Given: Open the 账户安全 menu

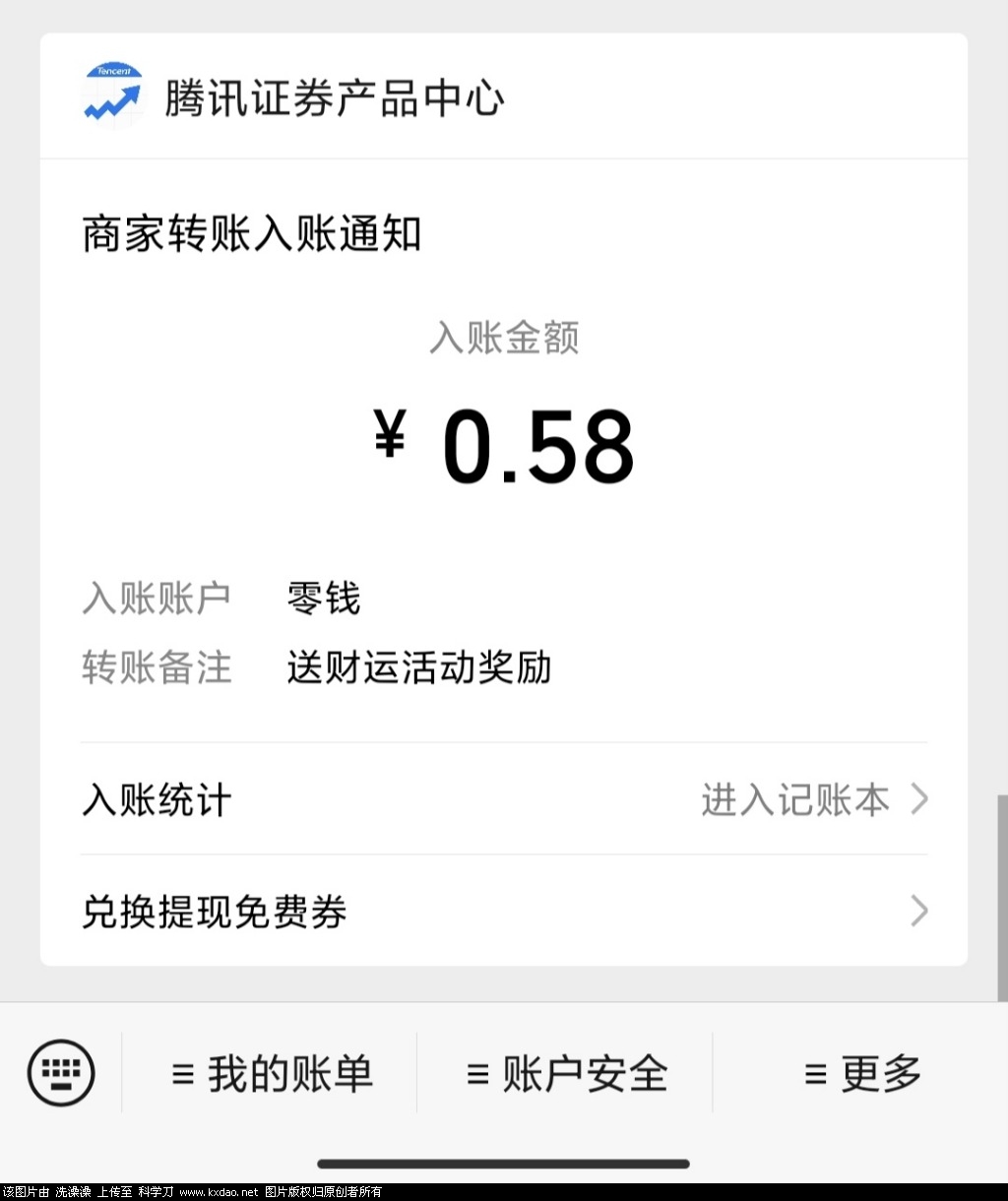Looking at the screenshot, I should pos(566,1073).
